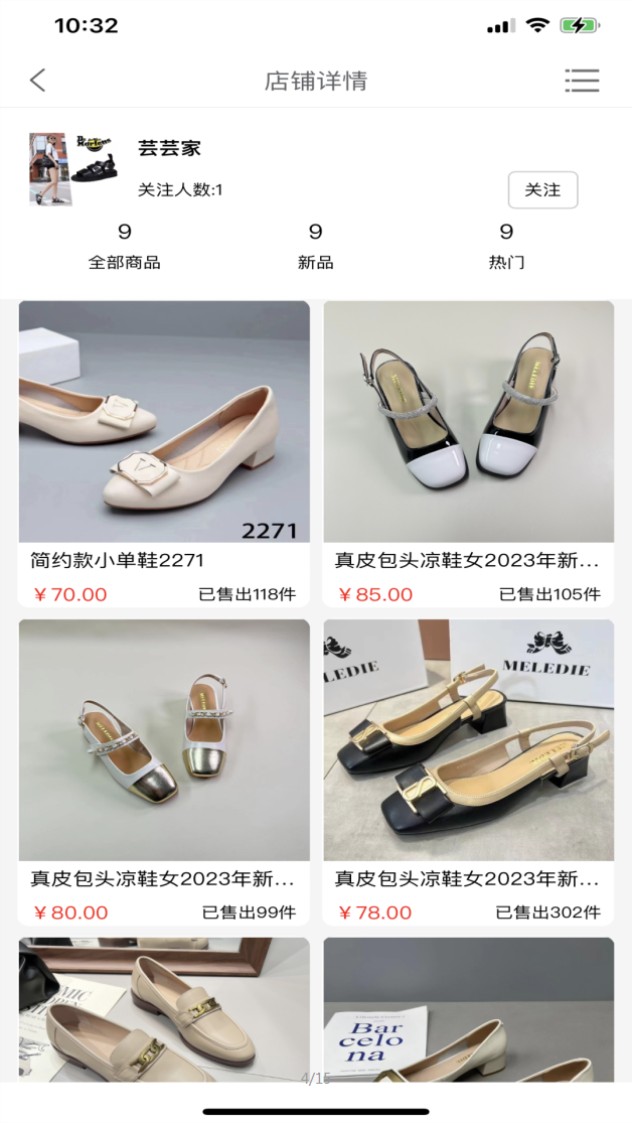Open the Barcelona book shoe product card

[468, 1010]
